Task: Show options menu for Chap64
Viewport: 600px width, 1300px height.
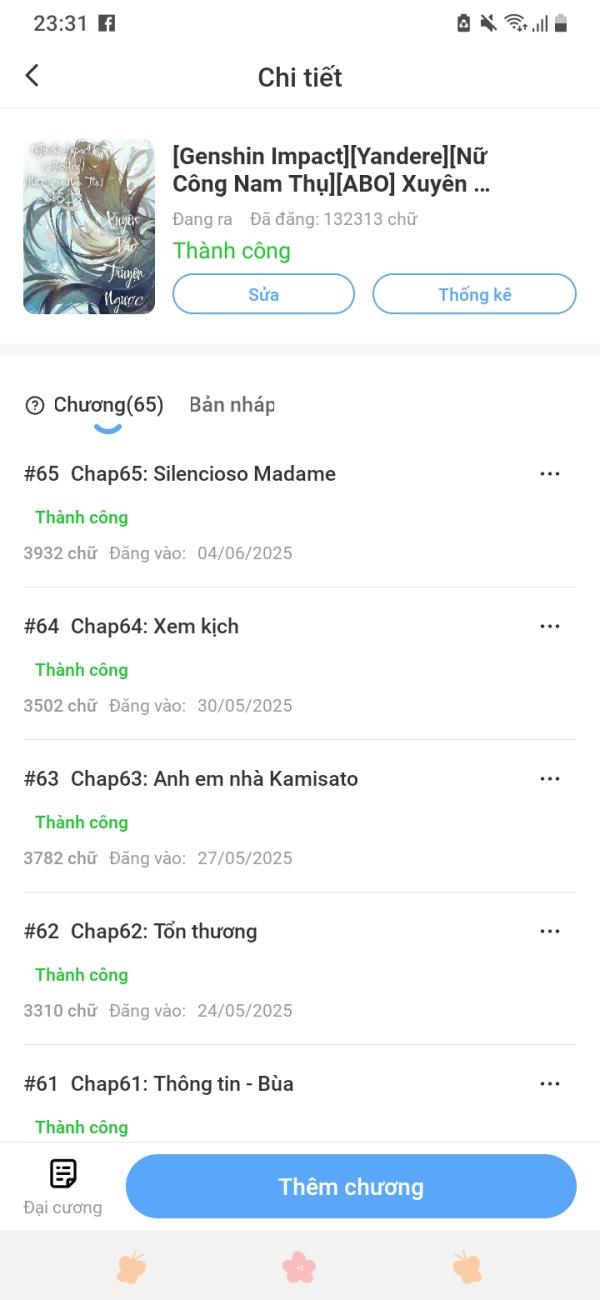Action: [549, 627]
